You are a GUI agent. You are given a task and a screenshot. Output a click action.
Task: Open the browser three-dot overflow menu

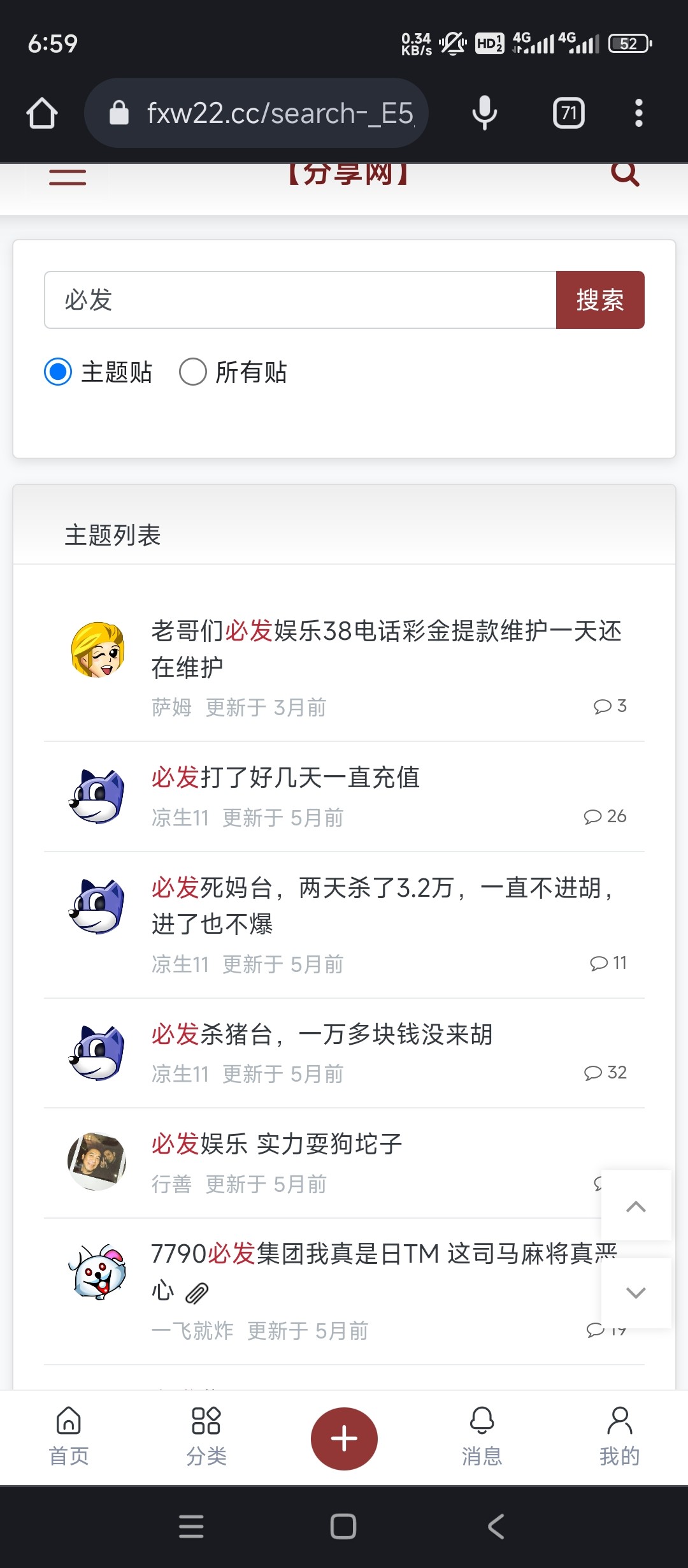click(x=638, y=112)
